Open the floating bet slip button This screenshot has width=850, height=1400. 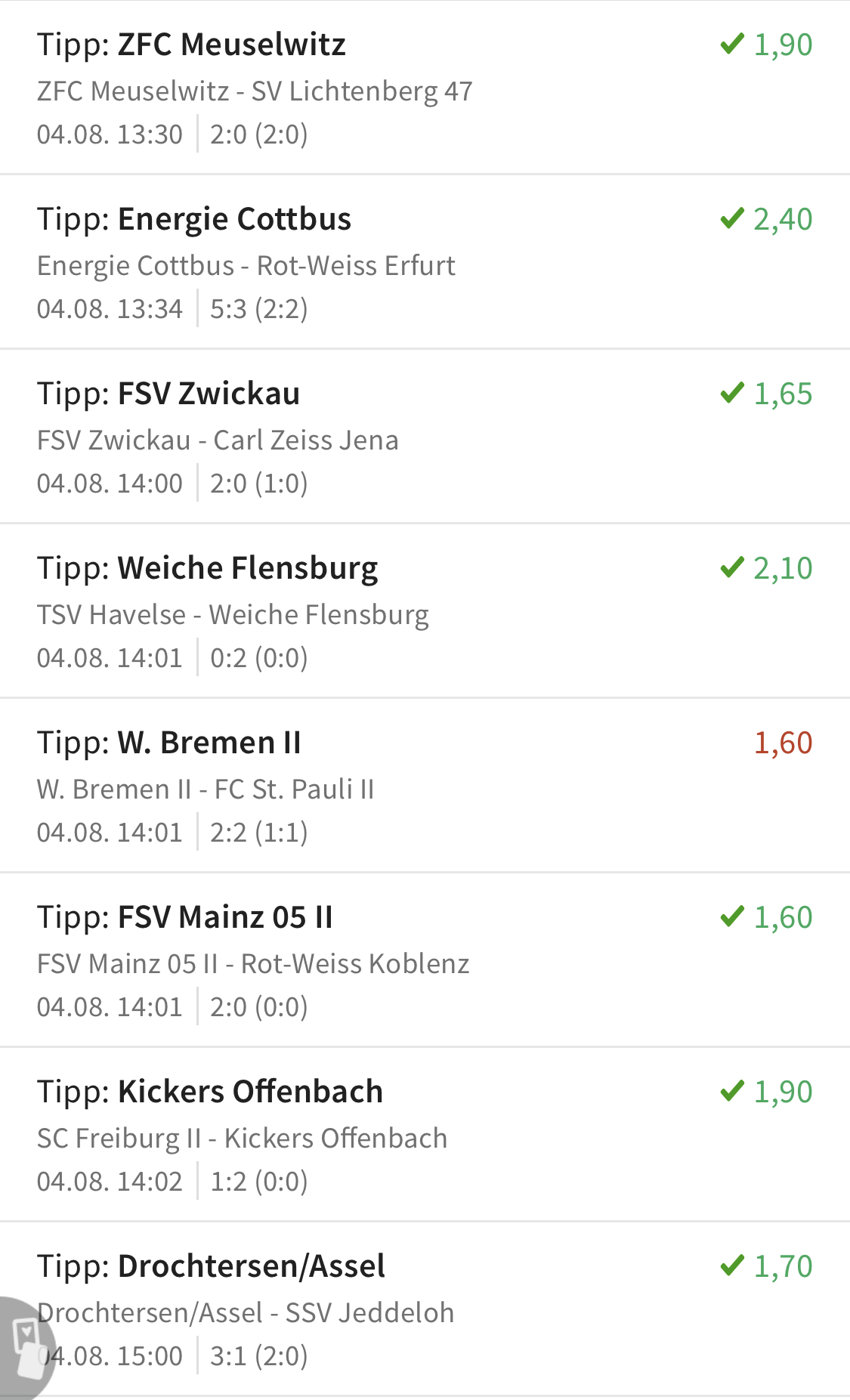tap(24, 1349)
